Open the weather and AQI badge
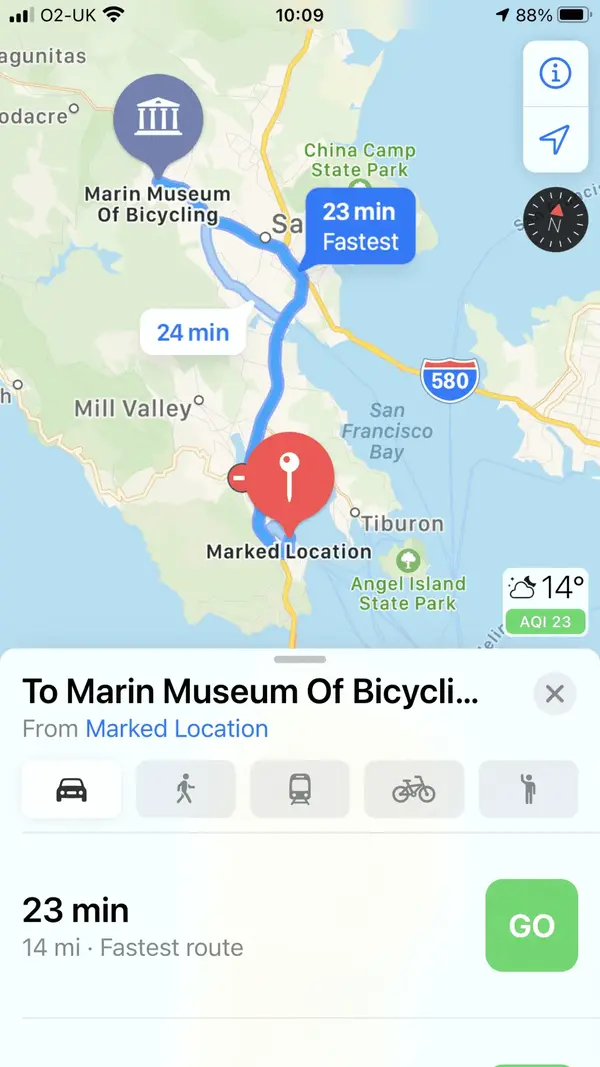 tap(546, 602)
